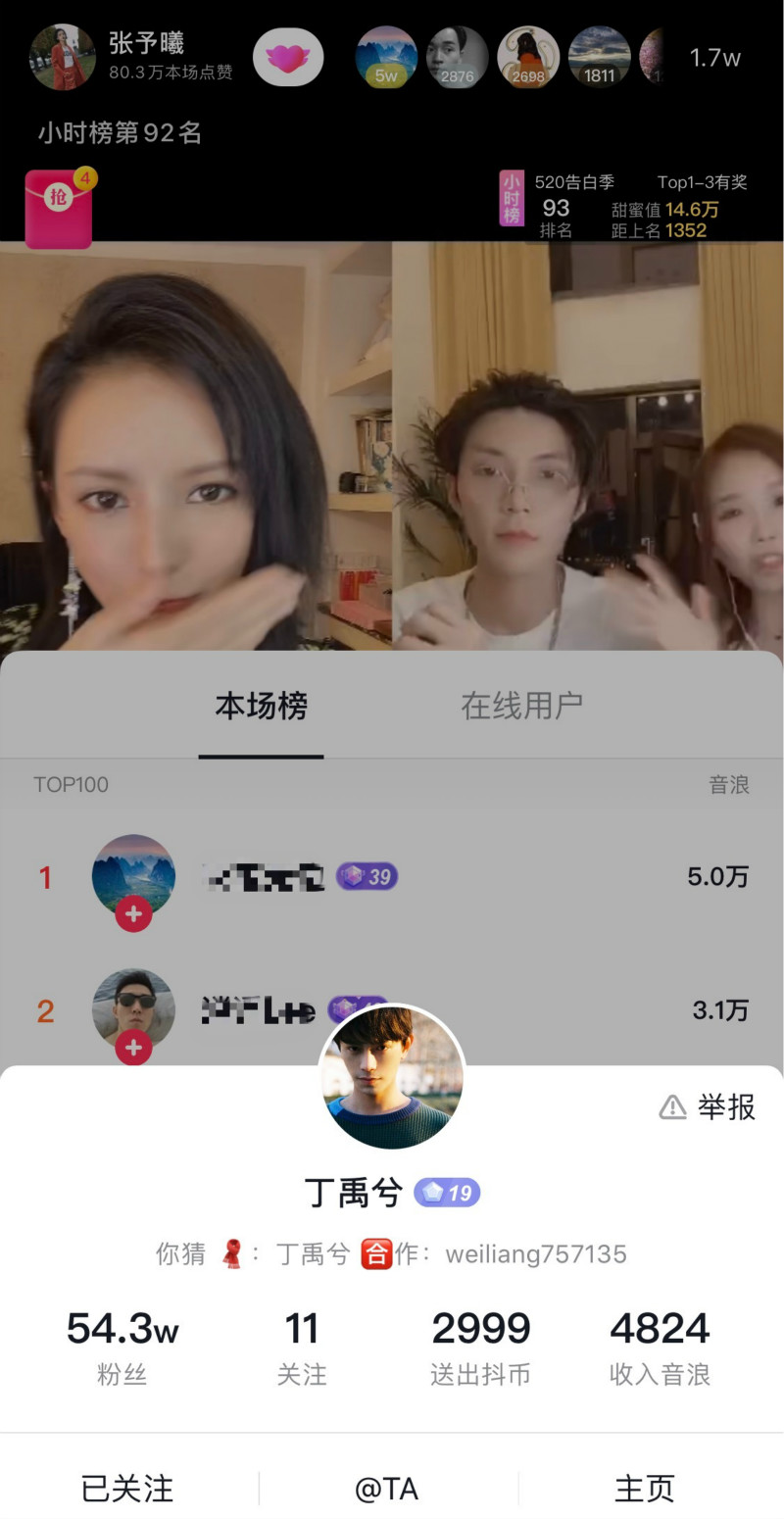View the top gifter avatar showing 5w
The height and width of the screenshot is (1519, 784).
[385, 57]
